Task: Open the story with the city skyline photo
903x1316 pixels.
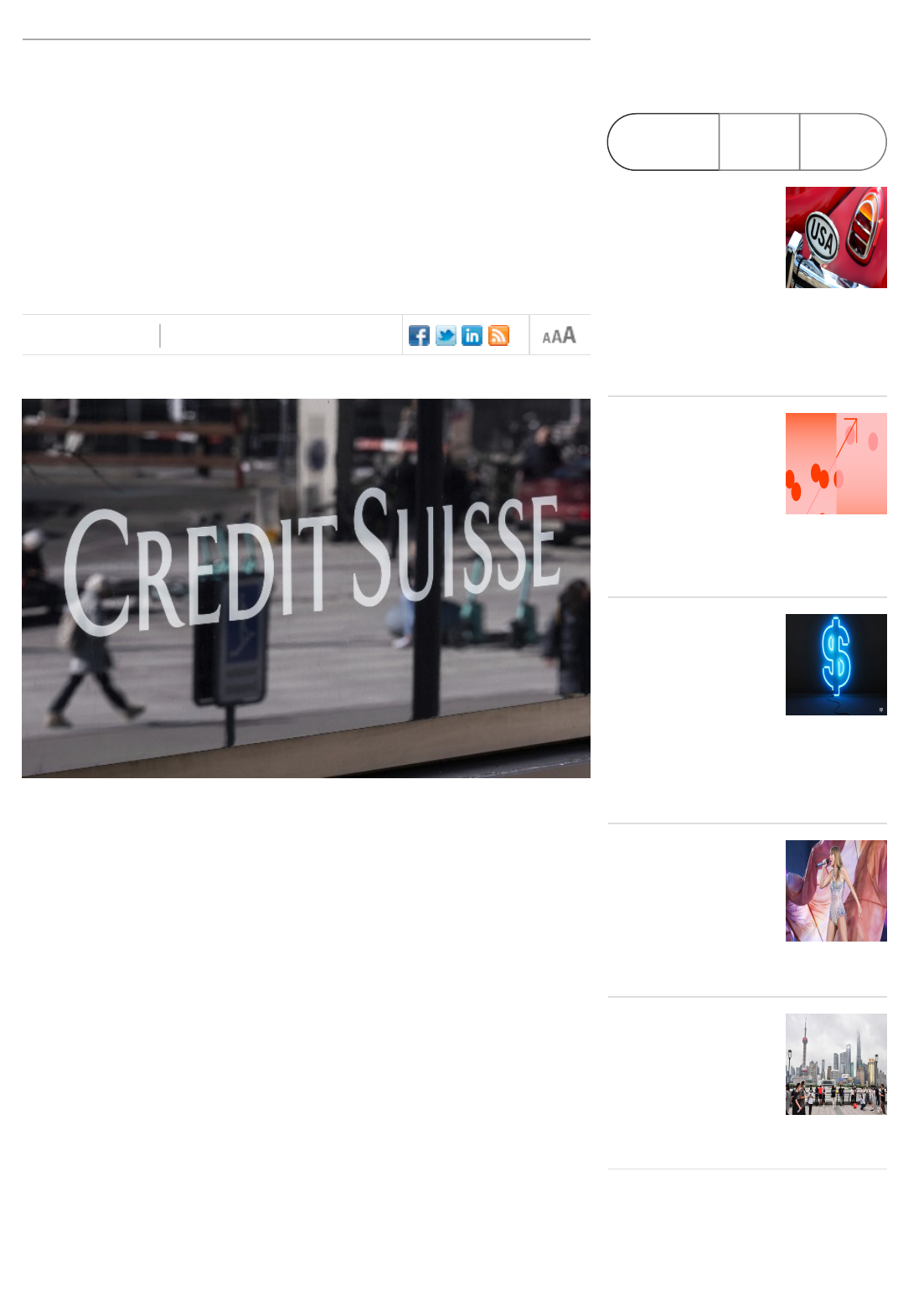Action: [835, 1065]
